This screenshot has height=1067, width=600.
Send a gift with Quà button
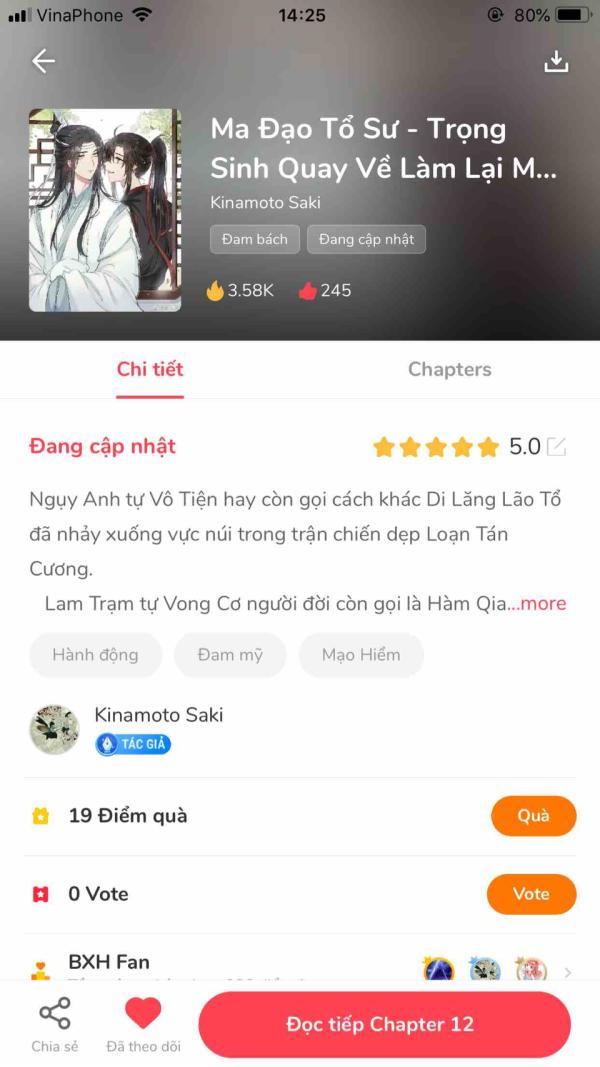pyautogui.click(x=533, y=815)
